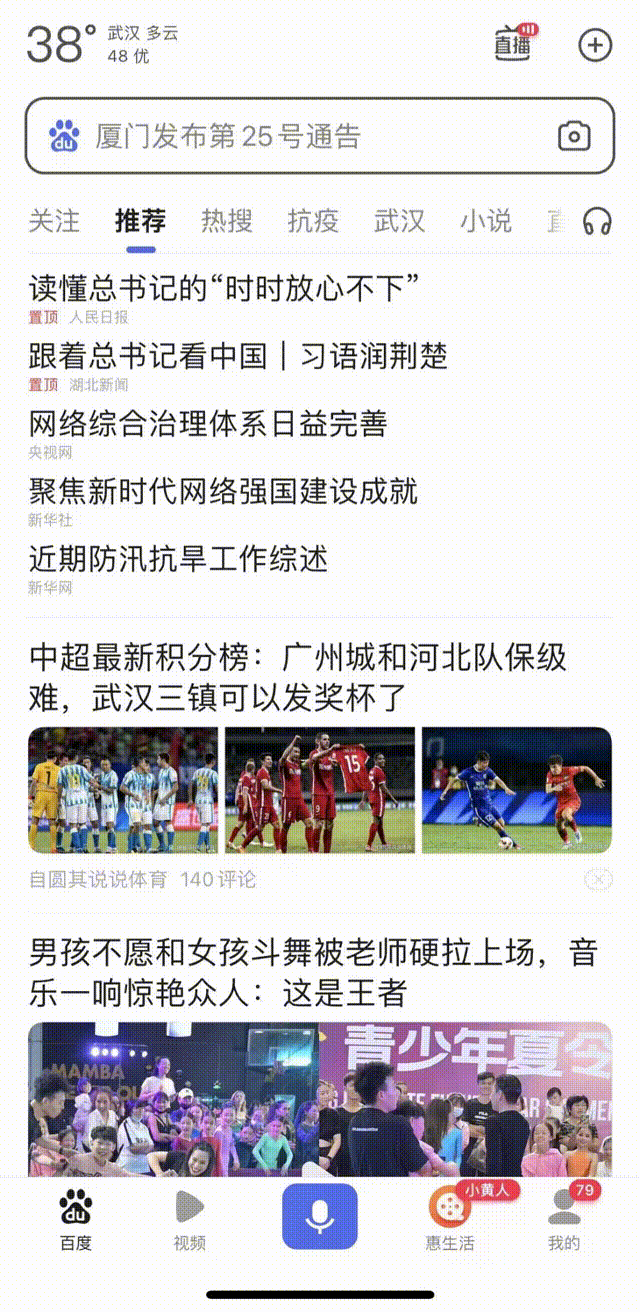
Task: Open article 网络综合治理体系日益完善
Action: point(208,423)
